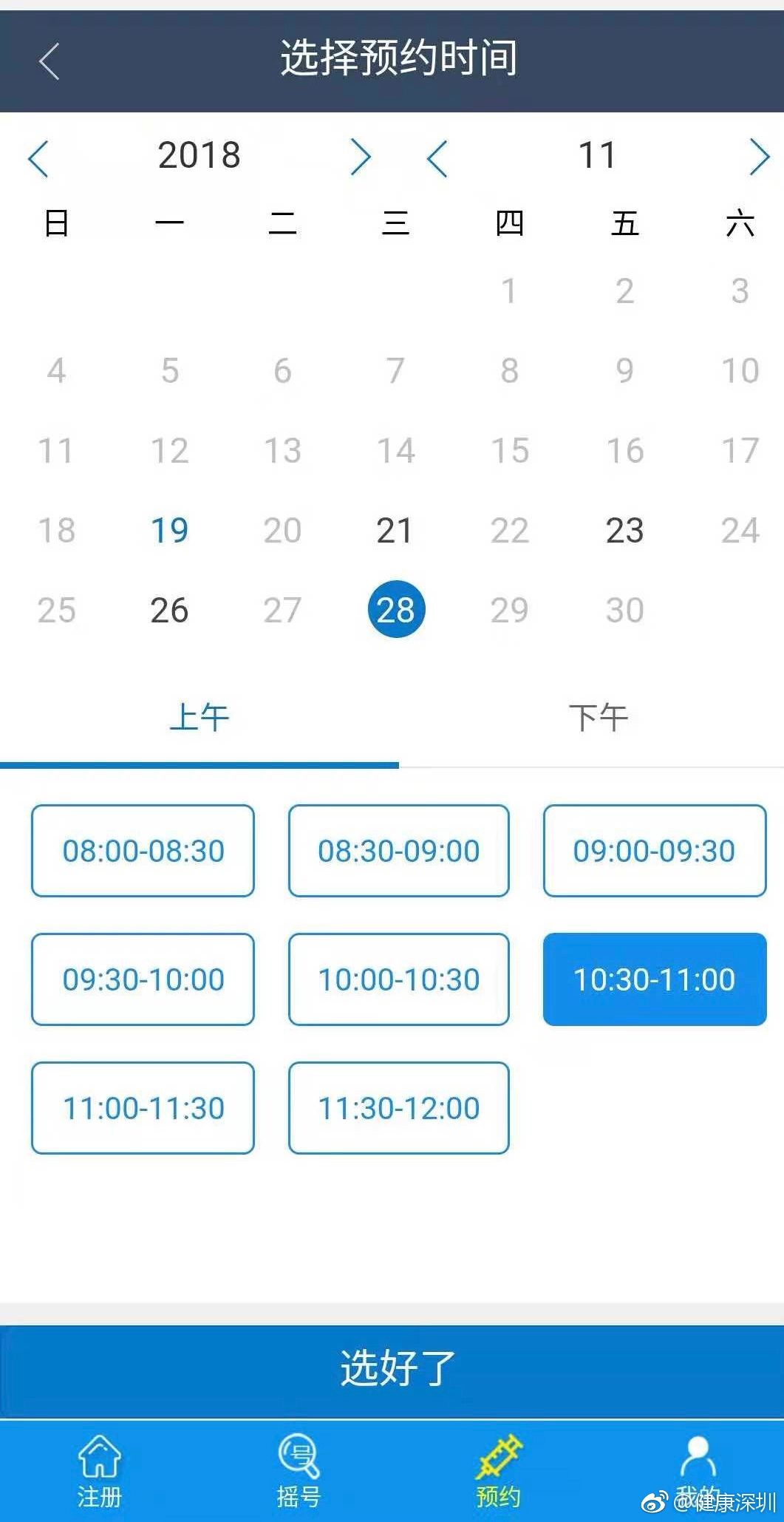Screen dimensions: 784x1522
Task: Pick date 26 in the calendar
Action: click(x=169, y=611)
